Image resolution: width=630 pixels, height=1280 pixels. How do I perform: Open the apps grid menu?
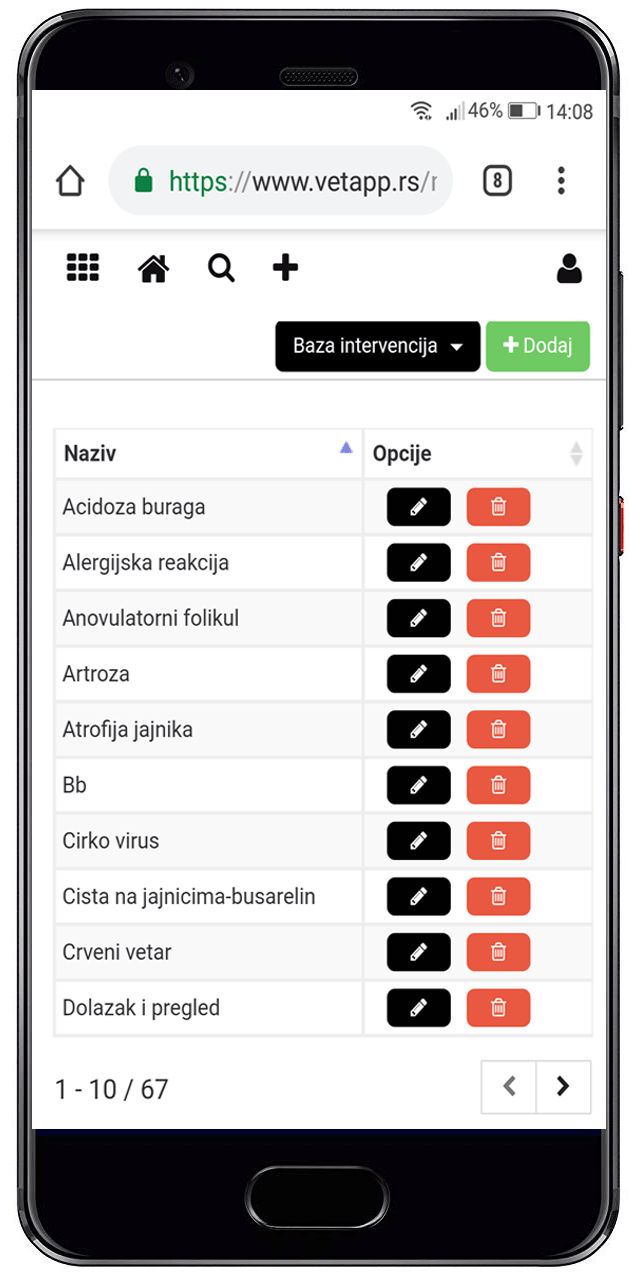(83, 268)
